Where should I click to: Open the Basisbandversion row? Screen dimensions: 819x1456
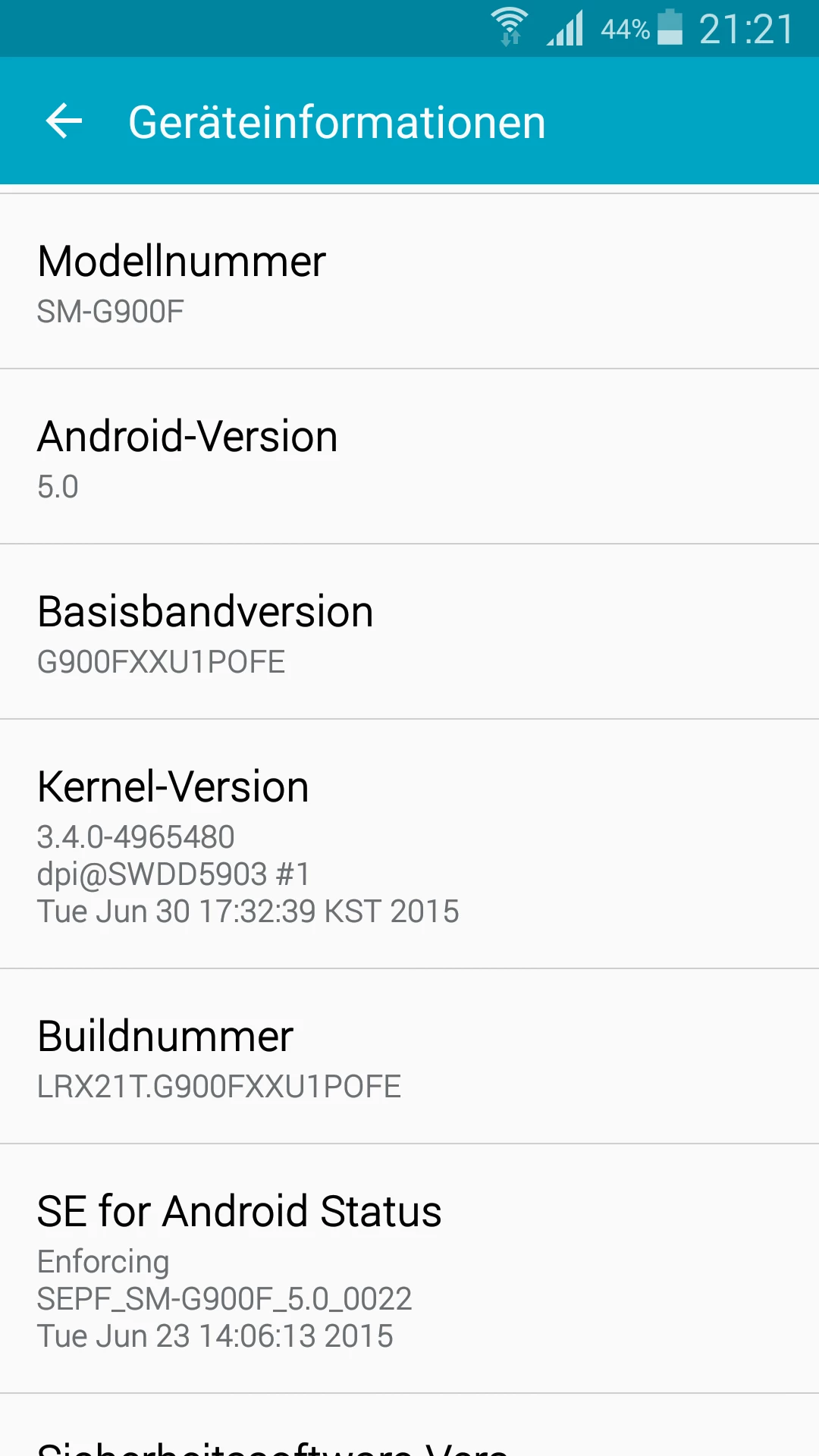coord(409,632)
